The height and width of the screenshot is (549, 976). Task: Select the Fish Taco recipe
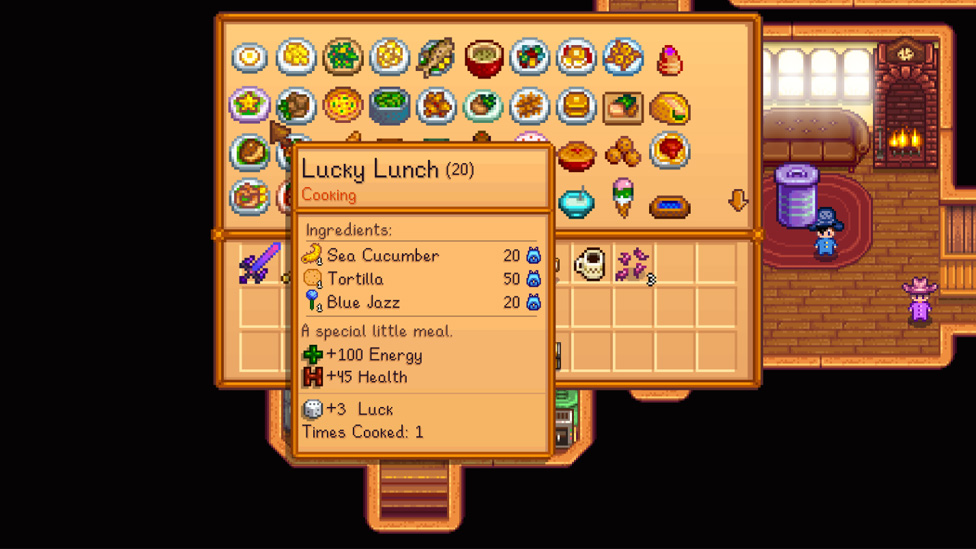click(x=669, y=104)
